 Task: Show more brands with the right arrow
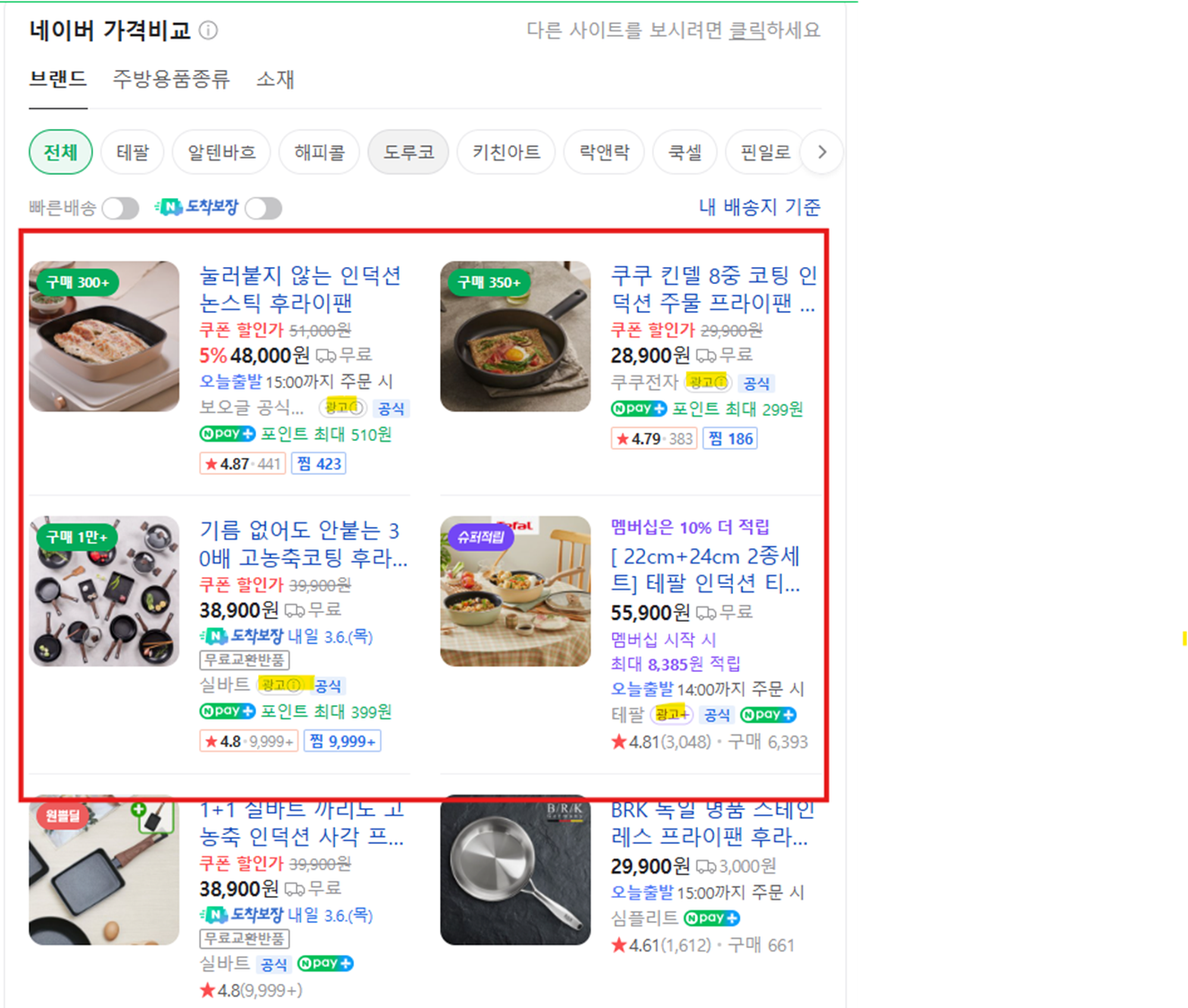(x=822, y=152)
